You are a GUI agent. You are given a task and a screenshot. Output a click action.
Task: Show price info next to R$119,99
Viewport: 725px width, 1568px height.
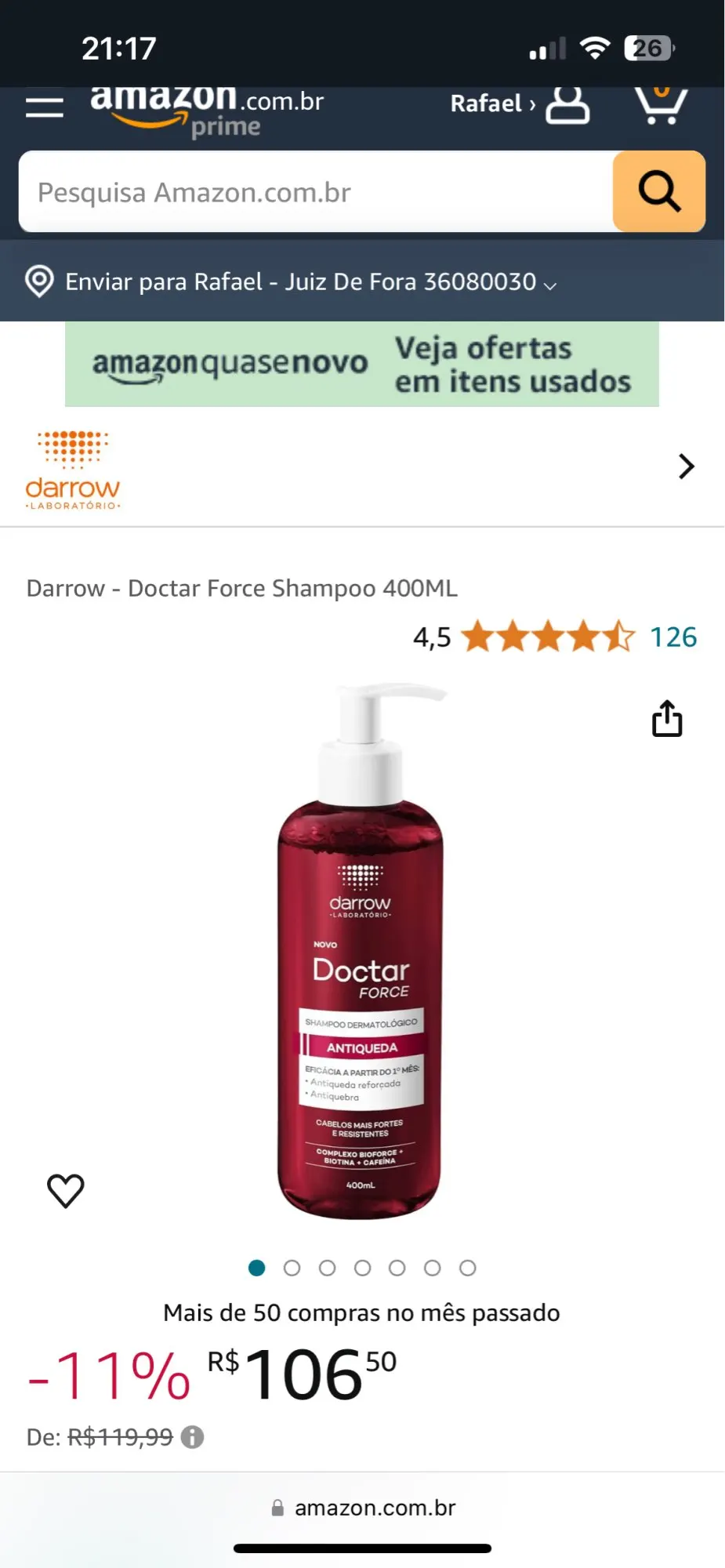coord(192,1437)
